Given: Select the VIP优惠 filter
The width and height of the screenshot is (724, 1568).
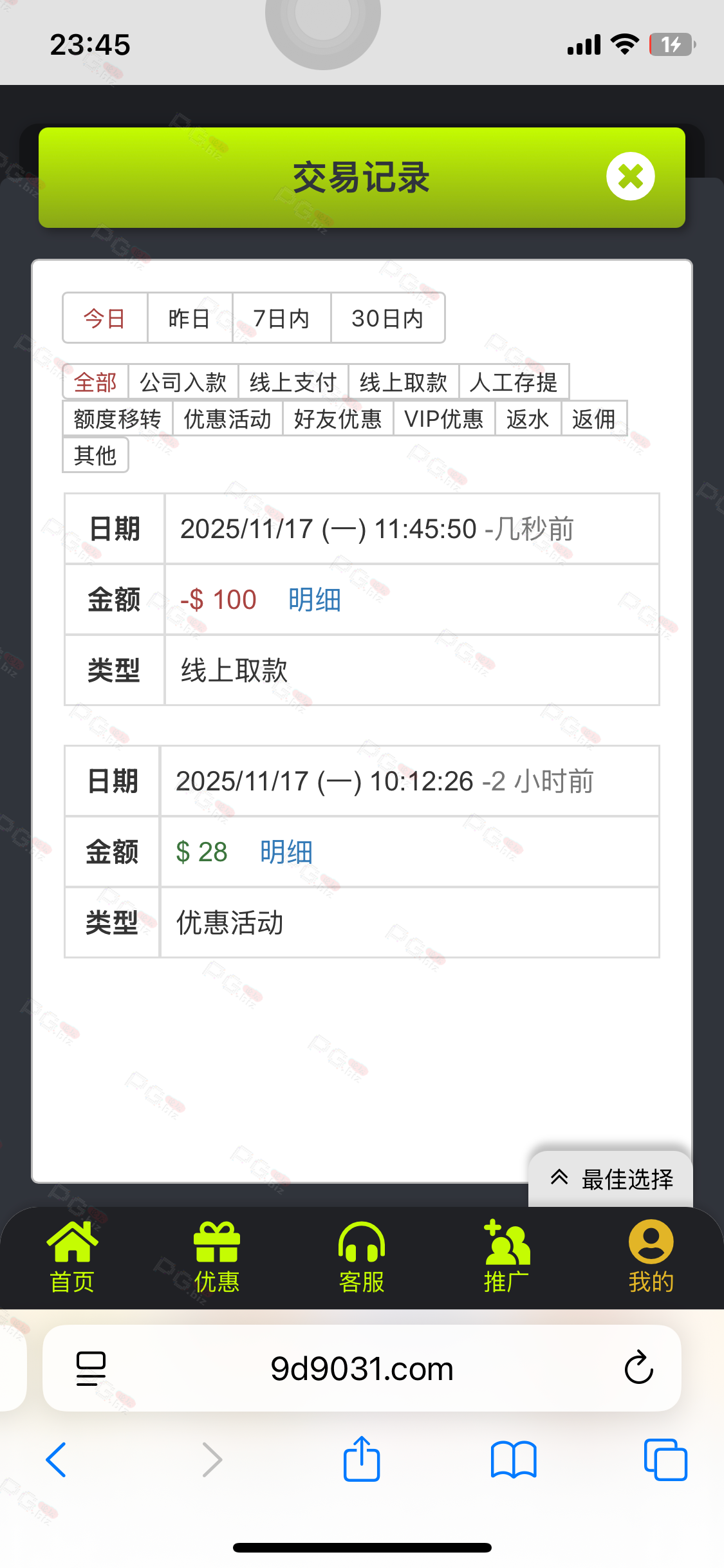Looking at the screenshot, I should pos(444,419).
